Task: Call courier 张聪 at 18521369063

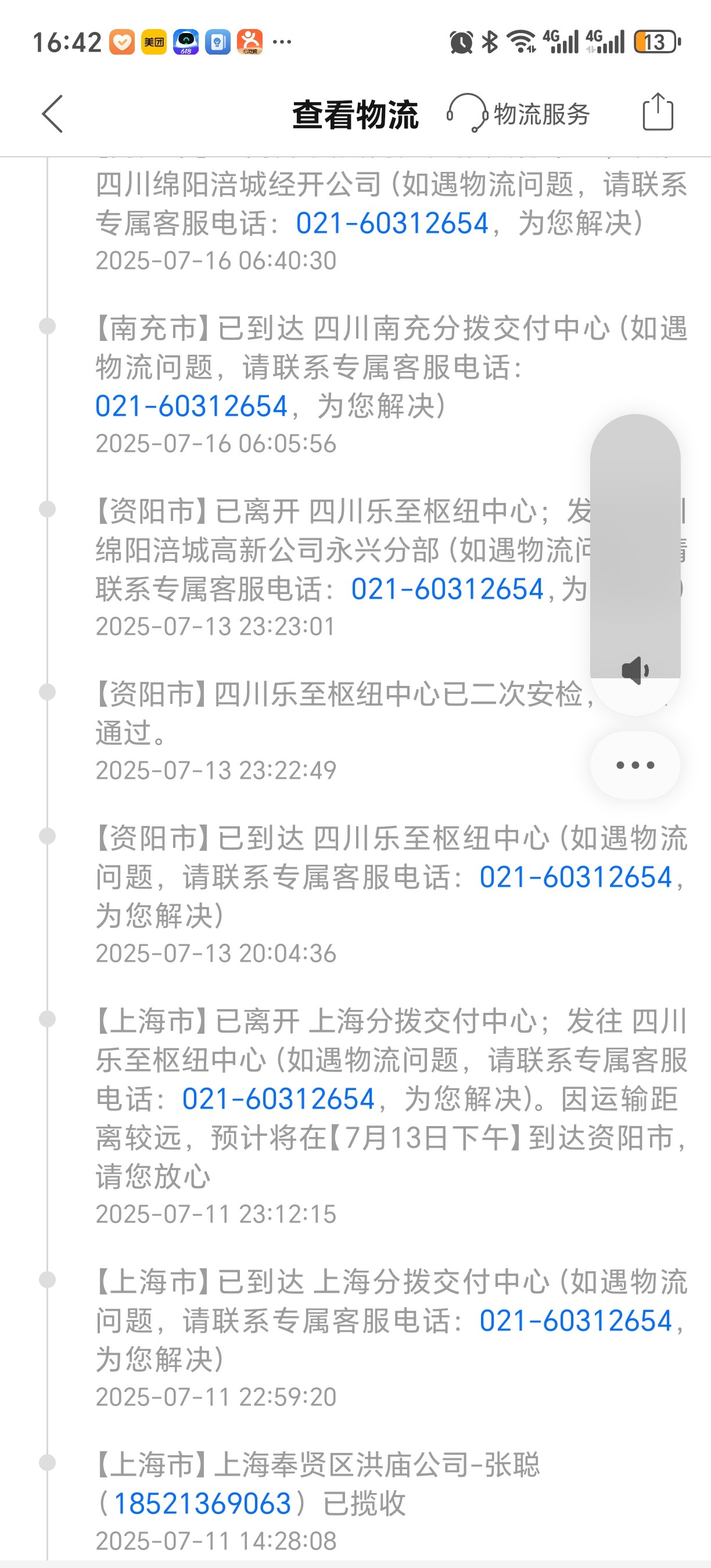Action: tap(202, 1504)
